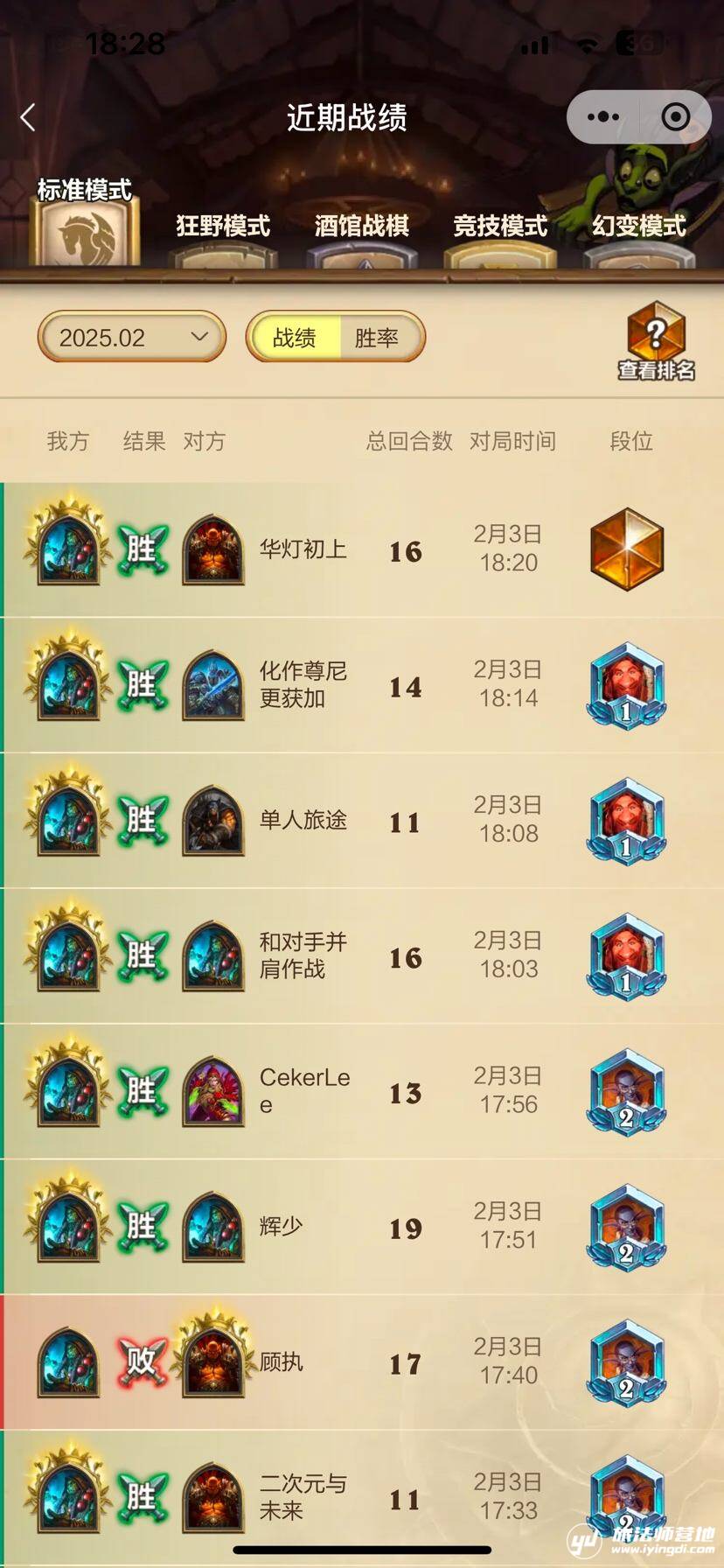
Task: Select the 标准模式 tab
Action: [84, 221]
